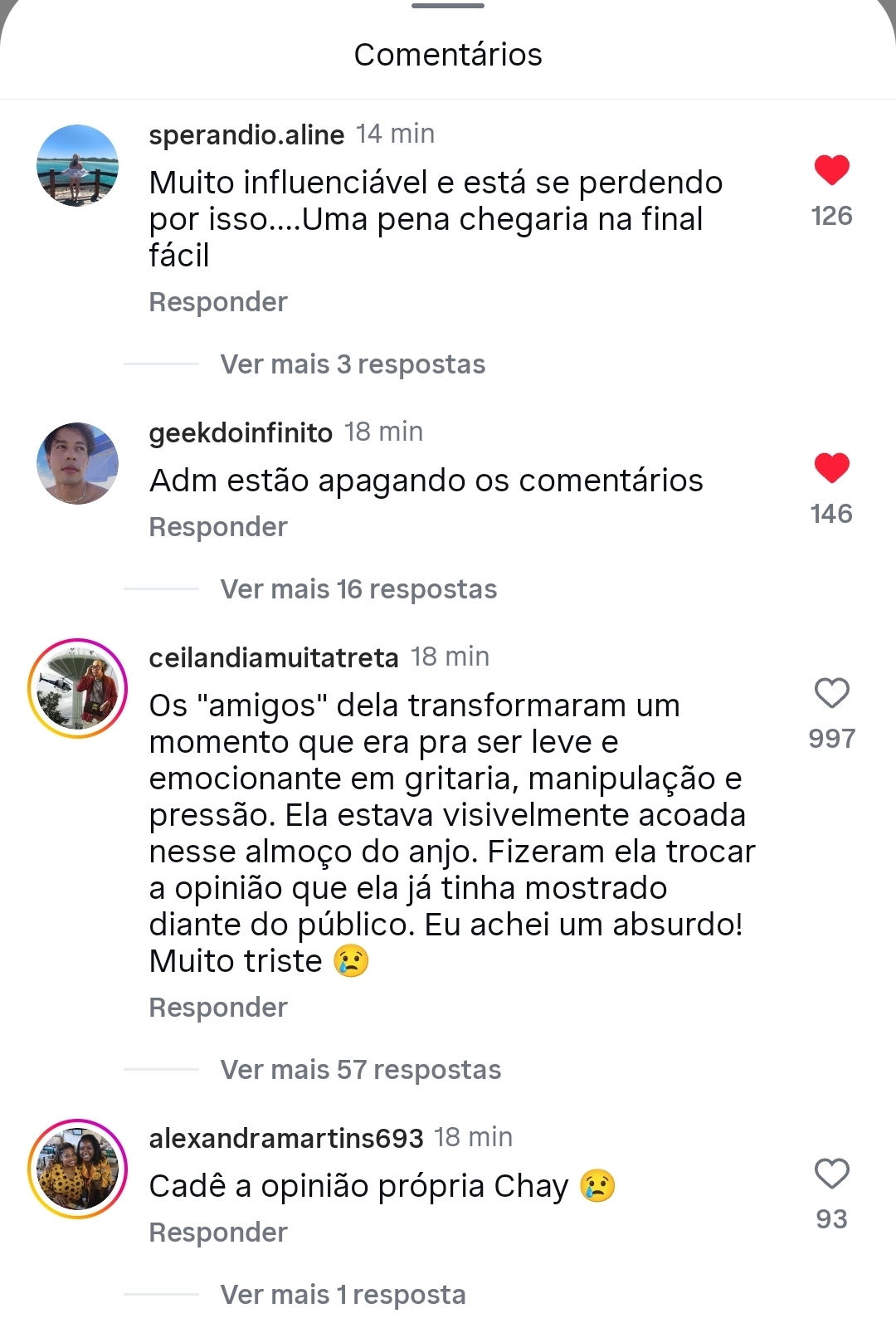Viewport: 896px width, 1323px height.
Task: Unlike geekdoinfinito's comment
Action: [831, 468]
